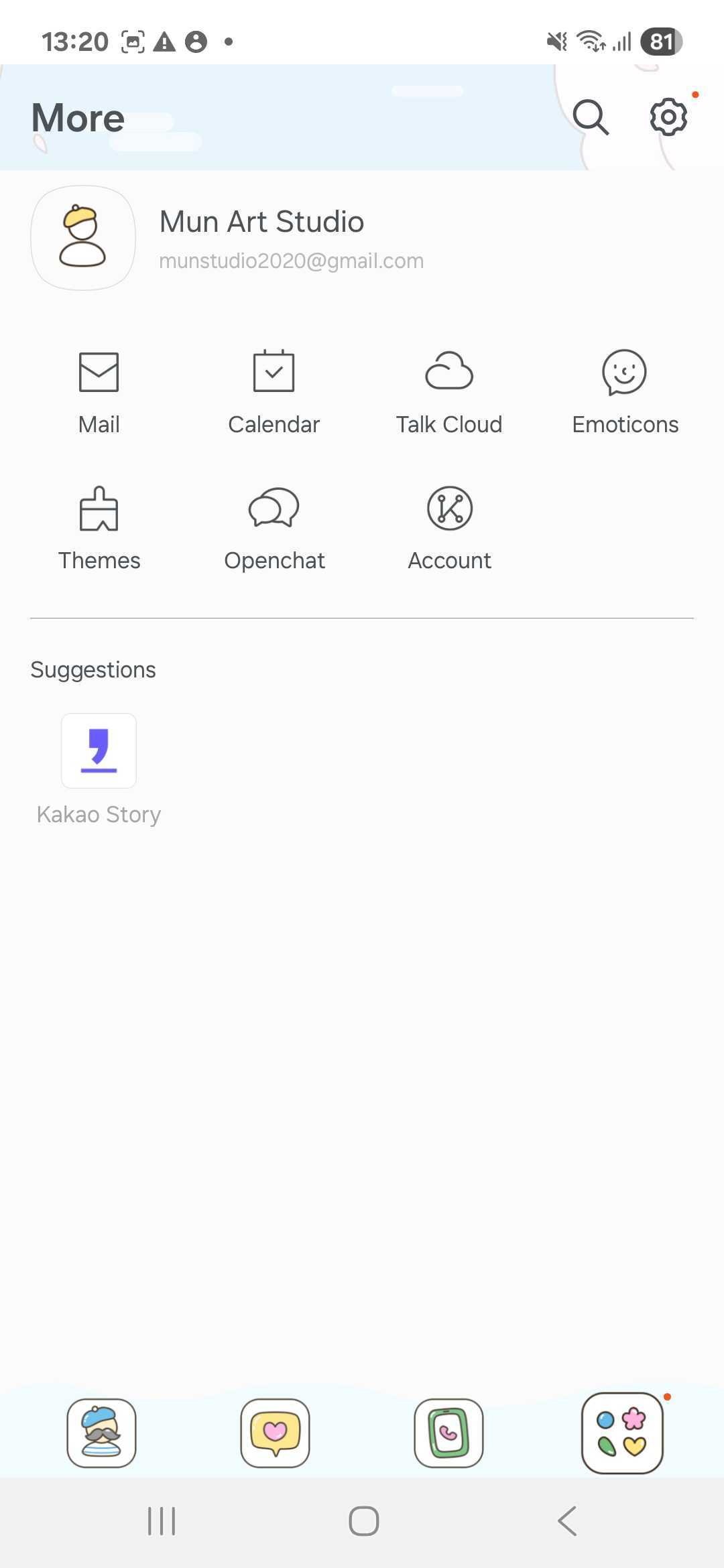This screenshot has width=724, height=1568.
Task: Show recent apps from the navigation bar
Action: [x=162, y=1520]
